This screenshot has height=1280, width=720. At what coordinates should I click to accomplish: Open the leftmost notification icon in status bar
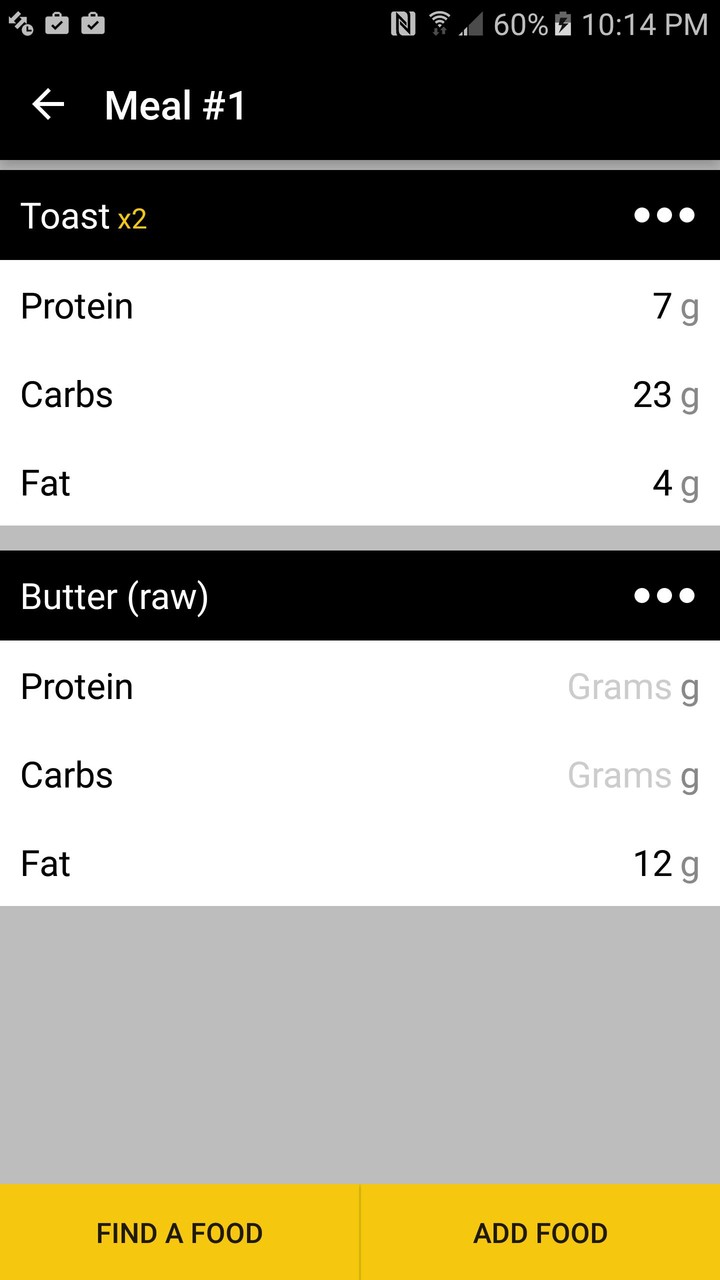click(x=20, y=23)
